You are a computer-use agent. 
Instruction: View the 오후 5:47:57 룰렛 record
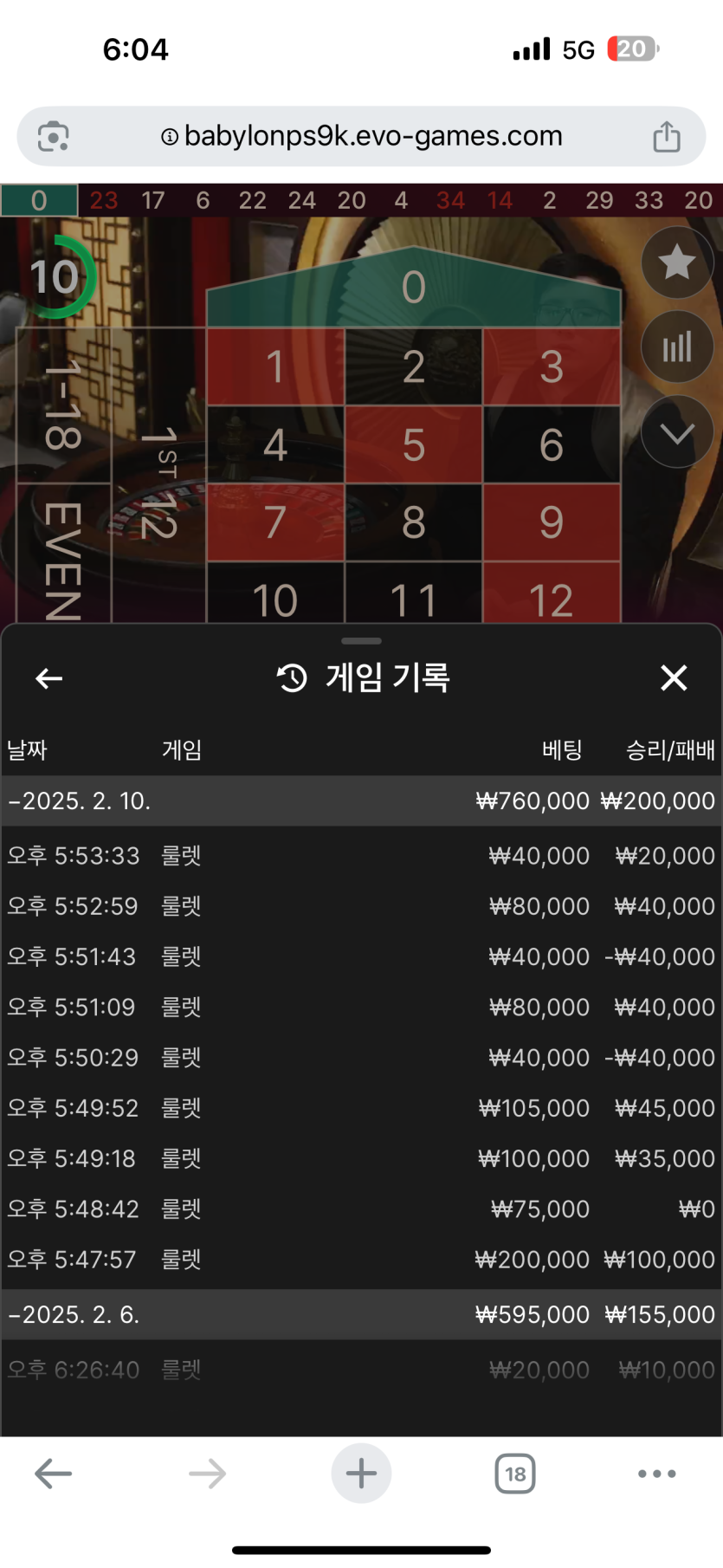(361, 1259)
